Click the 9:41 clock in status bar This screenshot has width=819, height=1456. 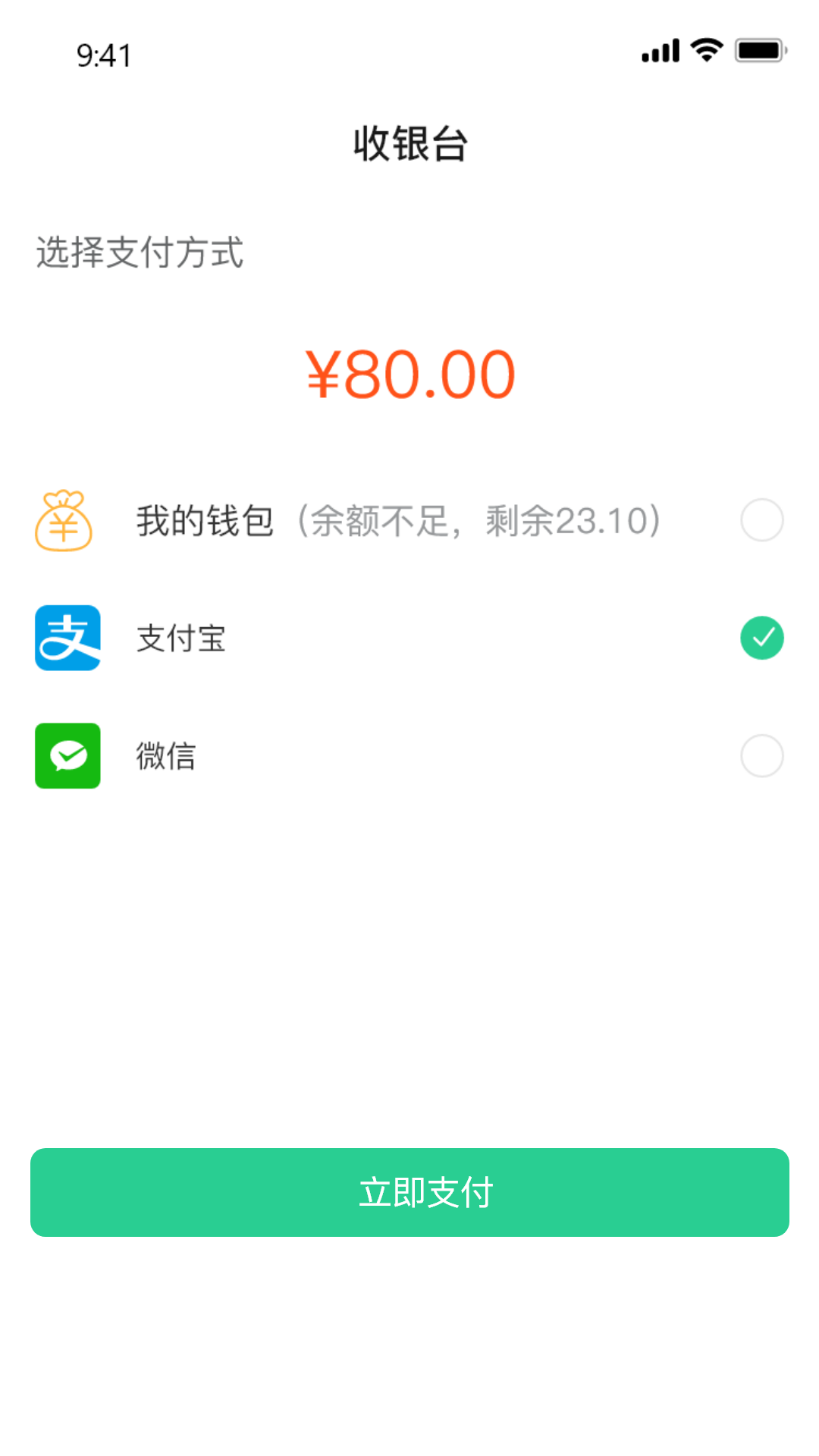click(102, 55)
